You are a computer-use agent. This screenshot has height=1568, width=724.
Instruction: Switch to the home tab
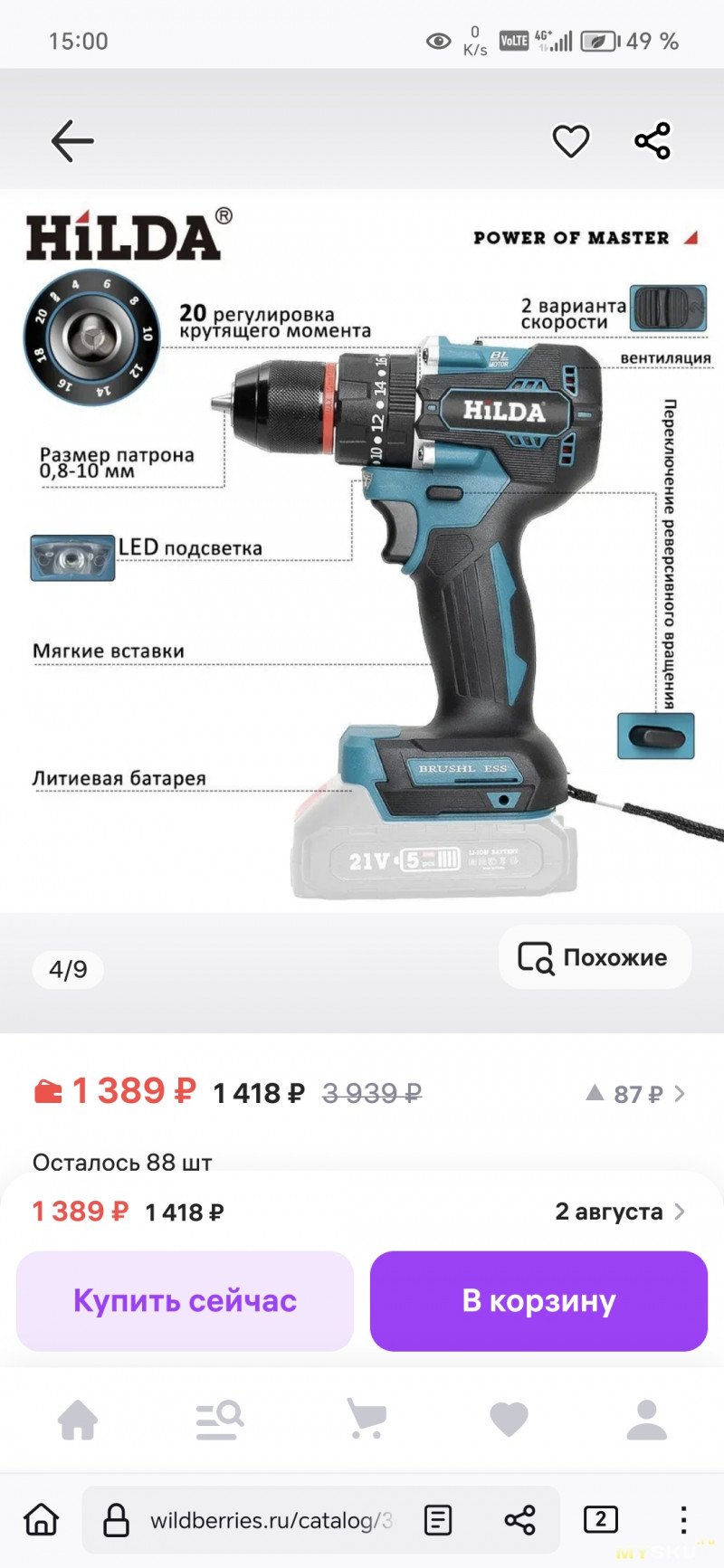coord(78,1420)
